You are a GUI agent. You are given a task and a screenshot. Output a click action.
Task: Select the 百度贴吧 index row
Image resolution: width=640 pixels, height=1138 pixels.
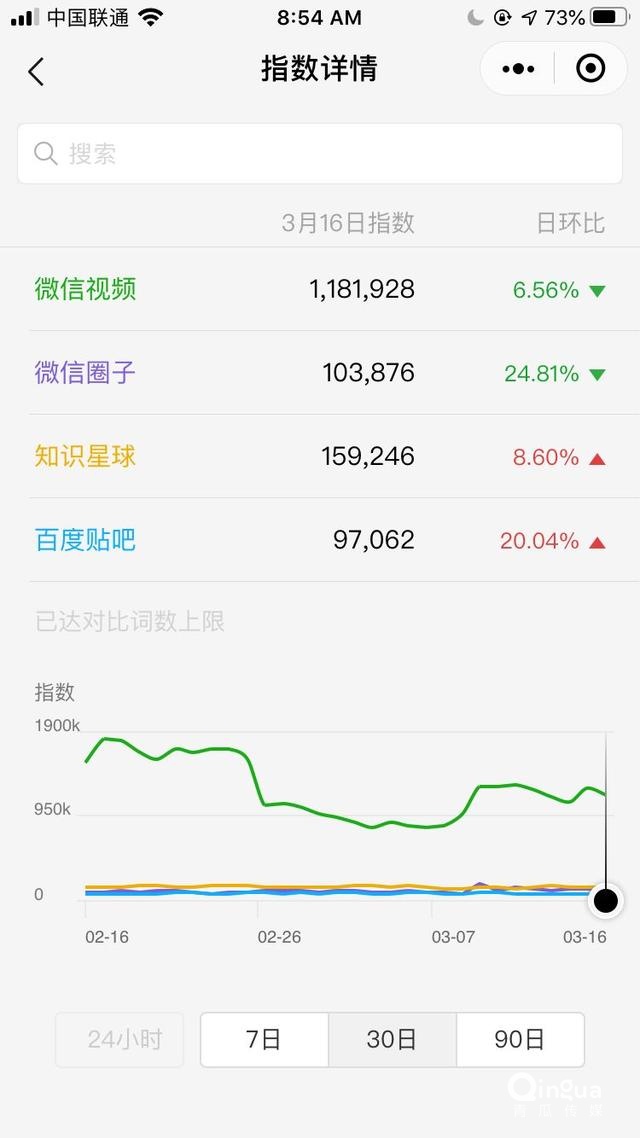[320, 540]
